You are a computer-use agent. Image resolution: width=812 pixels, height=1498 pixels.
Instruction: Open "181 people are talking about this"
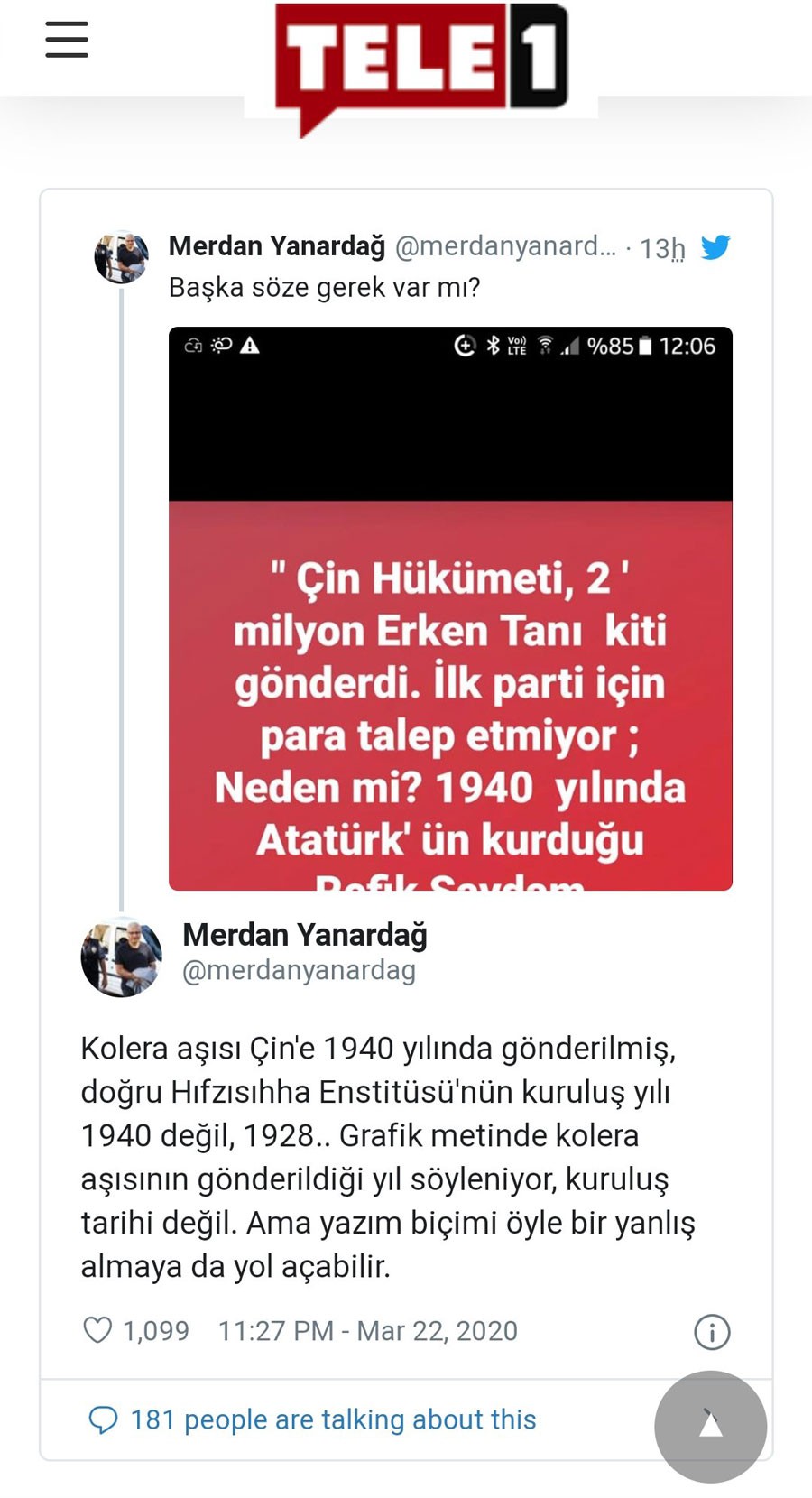[x=332, y=1419]
